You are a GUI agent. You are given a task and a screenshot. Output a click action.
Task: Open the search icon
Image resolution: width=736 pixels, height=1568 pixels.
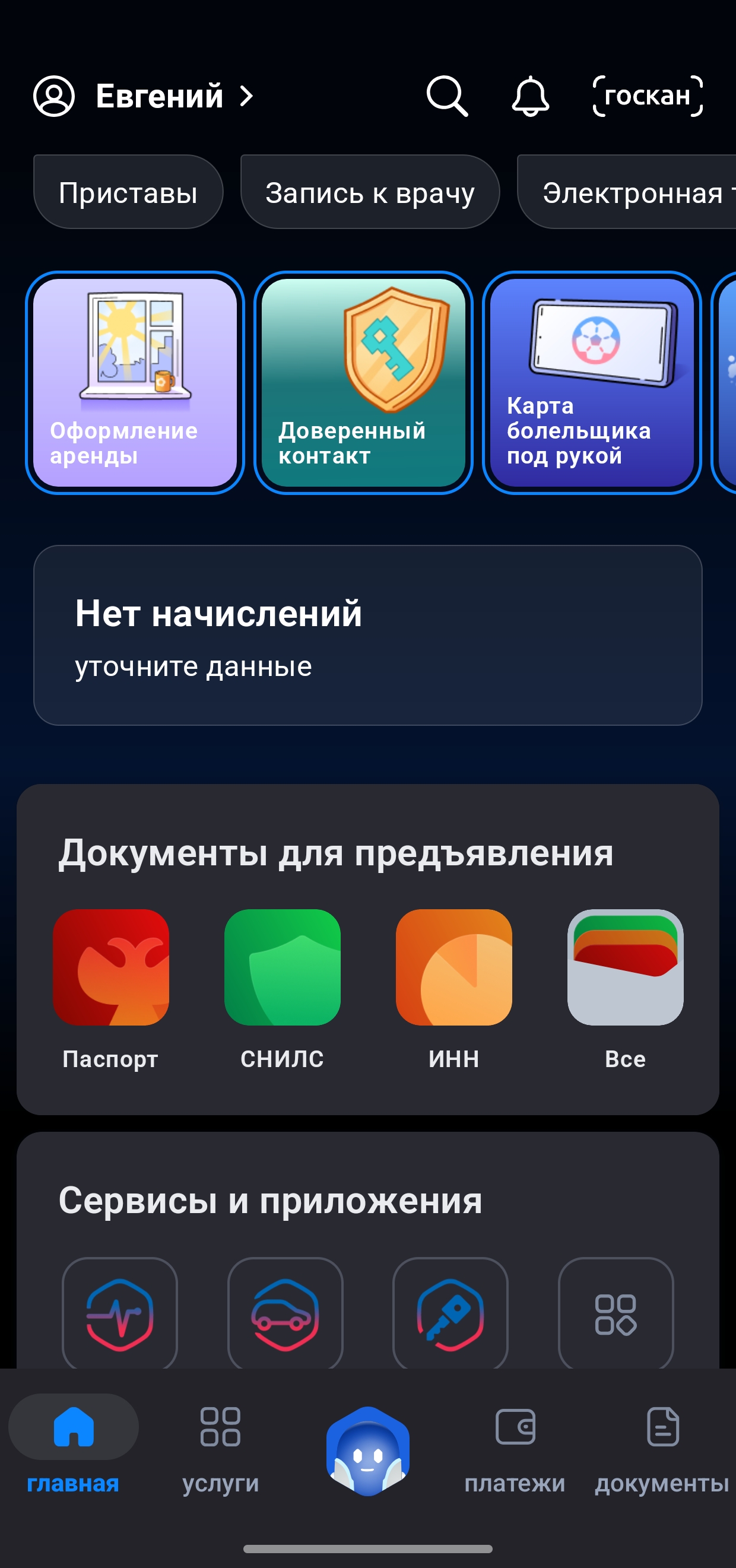coord(447,96)
